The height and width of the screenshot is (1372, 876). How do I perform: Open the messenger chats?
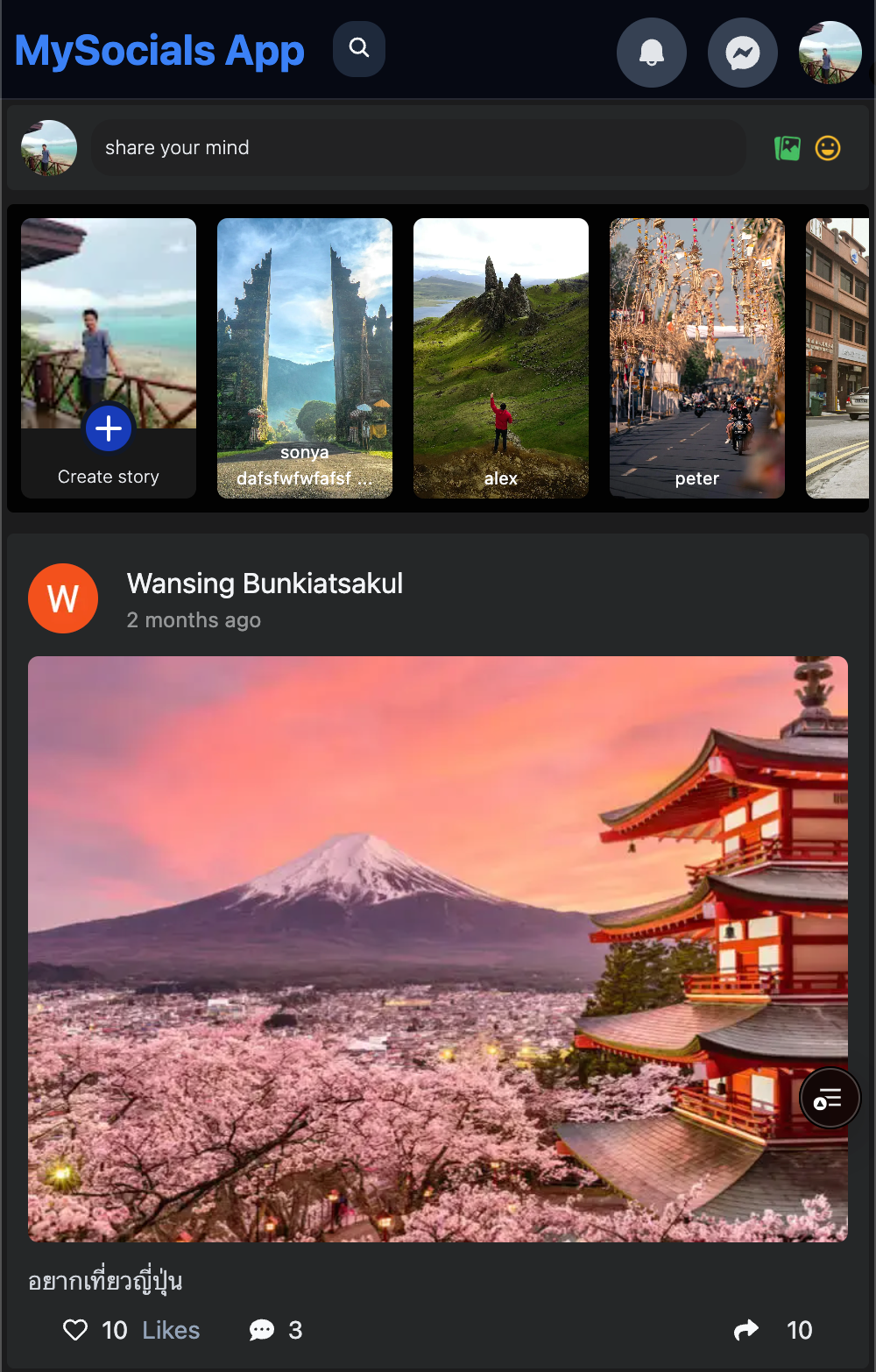[x=742, y=53]
